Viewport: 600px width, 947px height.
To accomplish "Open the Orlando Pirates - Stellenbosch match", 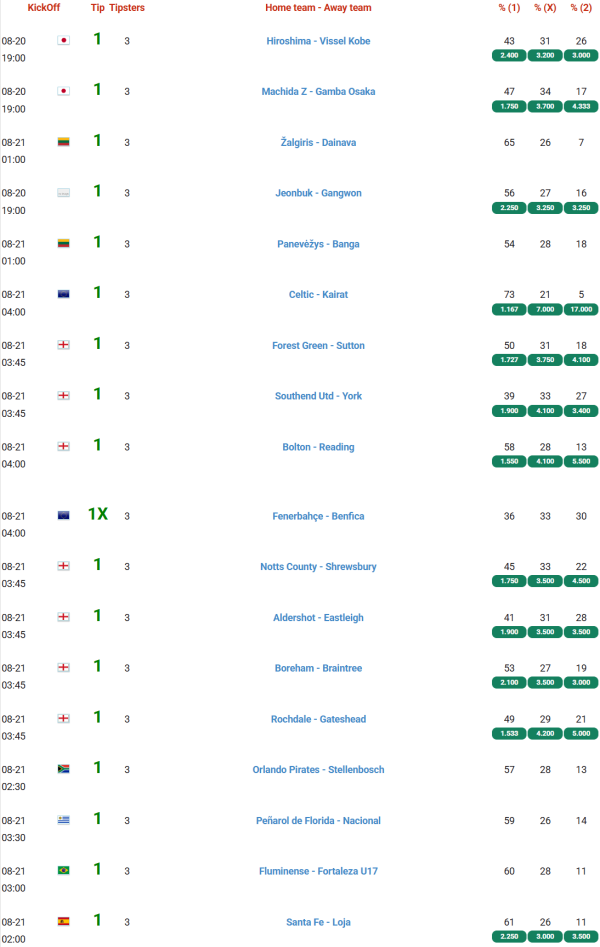I will [318, 770].
